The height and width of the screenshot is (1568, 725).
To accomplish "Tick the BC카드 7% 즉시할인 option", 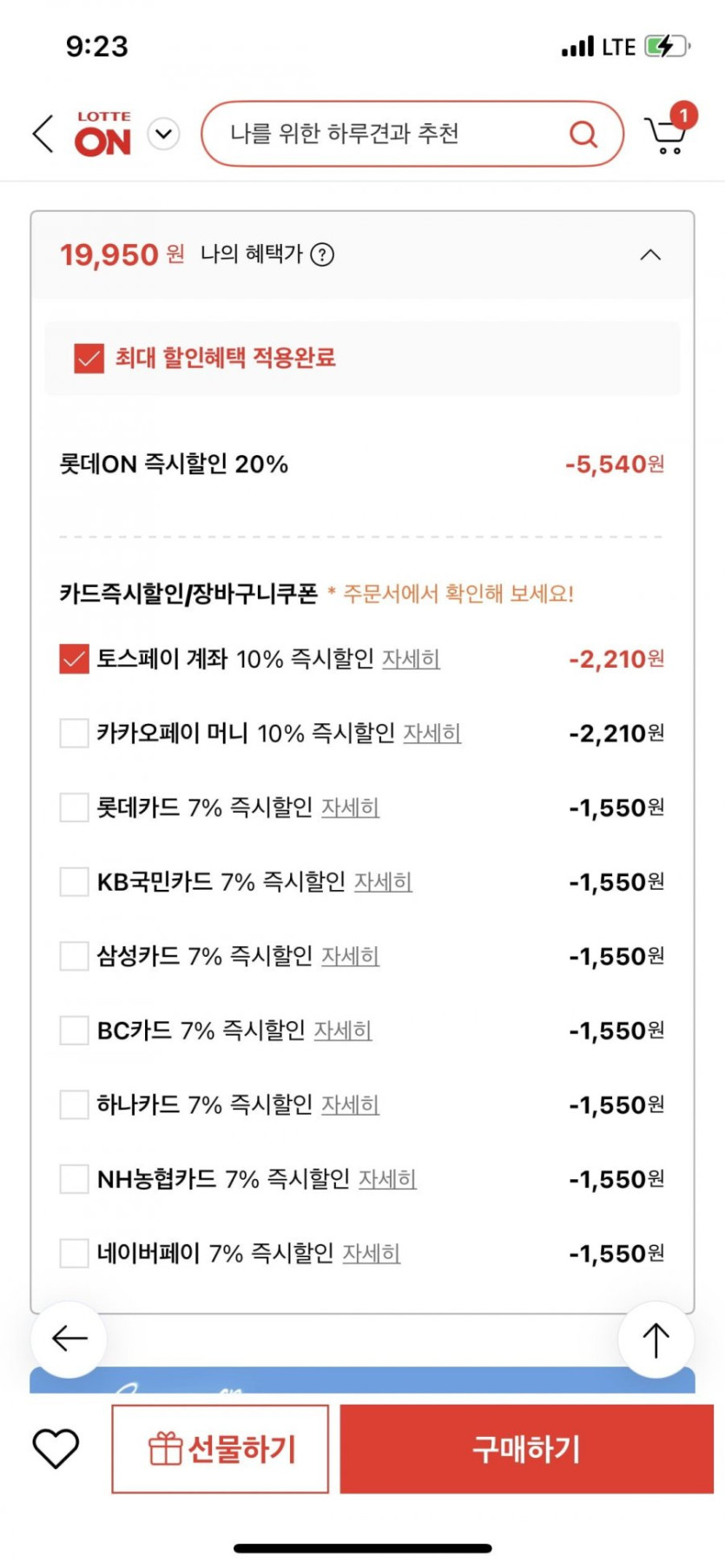I will tap(74, 1031).
